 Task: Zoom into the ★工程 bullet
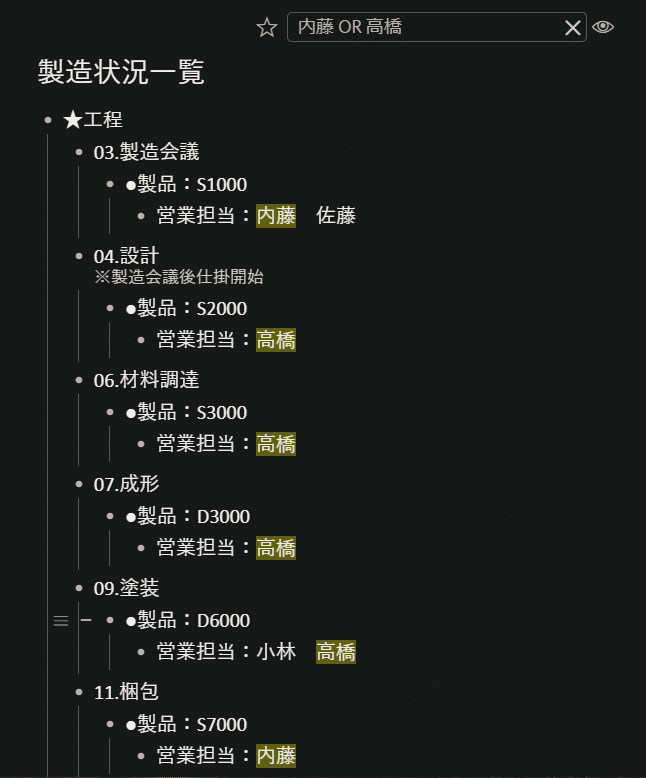pyautogui.click(x=48, y=120)
